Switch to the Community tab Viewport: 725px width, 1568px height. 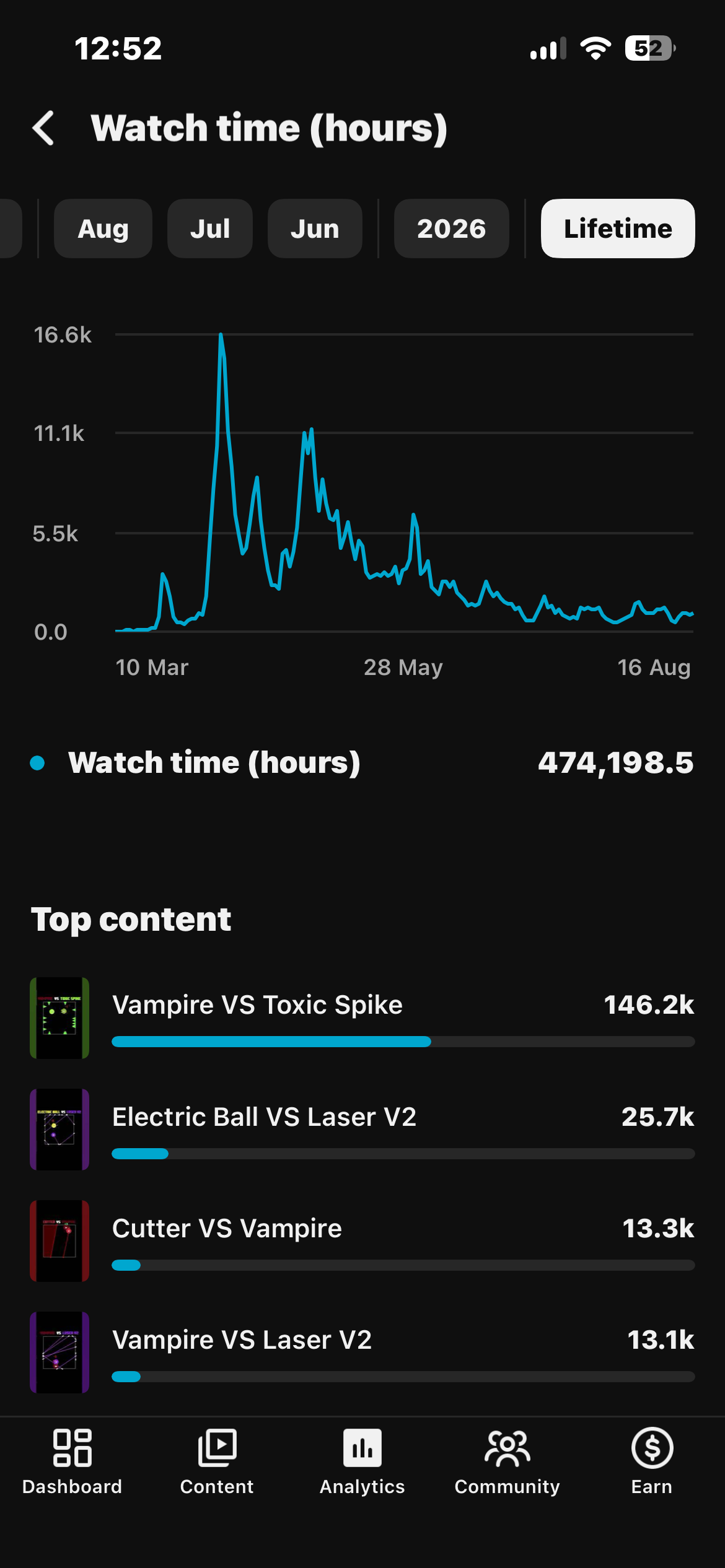(x=507, y=1461)
